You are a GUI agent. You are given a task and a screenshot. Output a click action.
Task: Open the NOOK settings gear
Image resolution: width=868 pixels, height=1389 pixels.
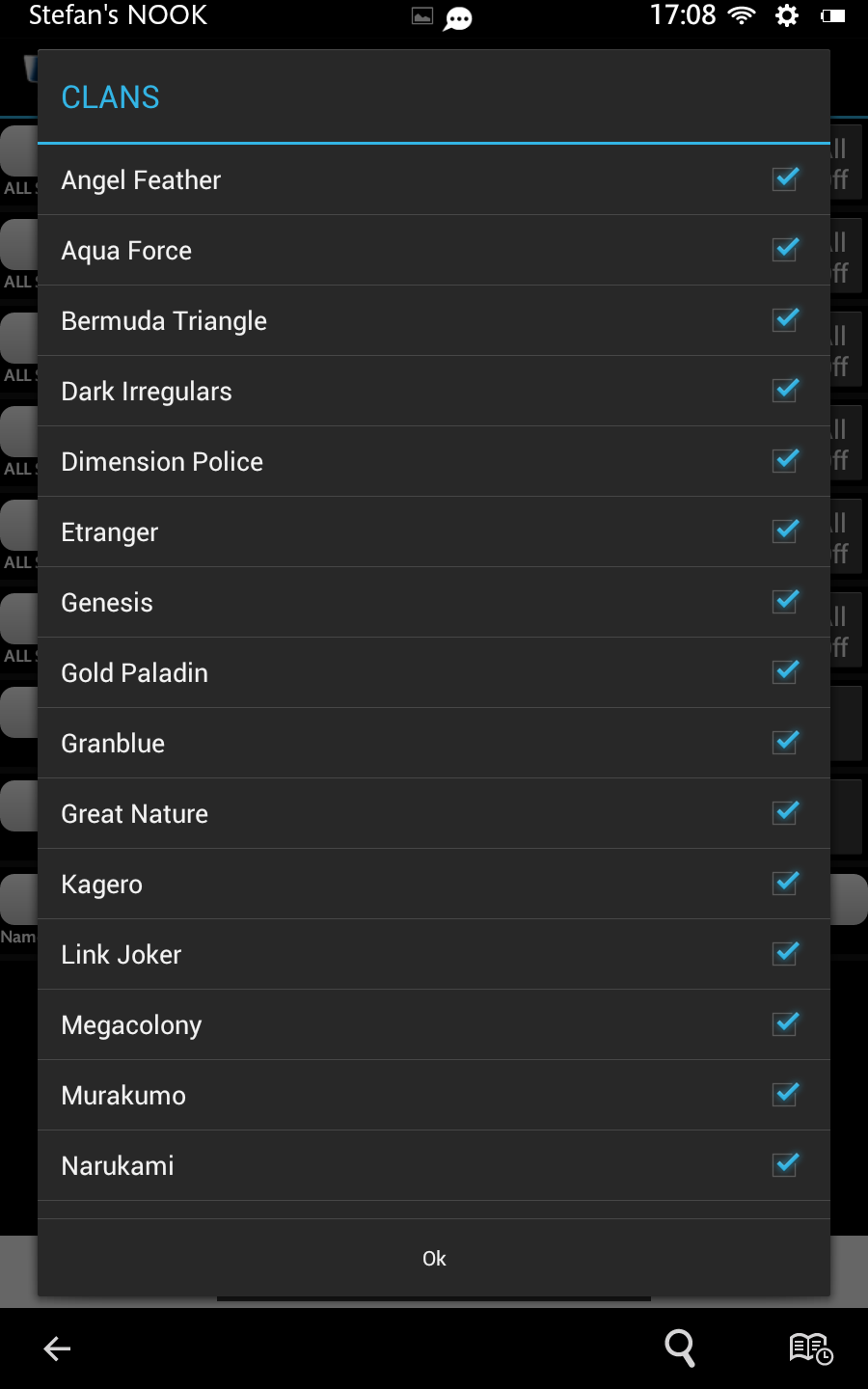point(787,15)
